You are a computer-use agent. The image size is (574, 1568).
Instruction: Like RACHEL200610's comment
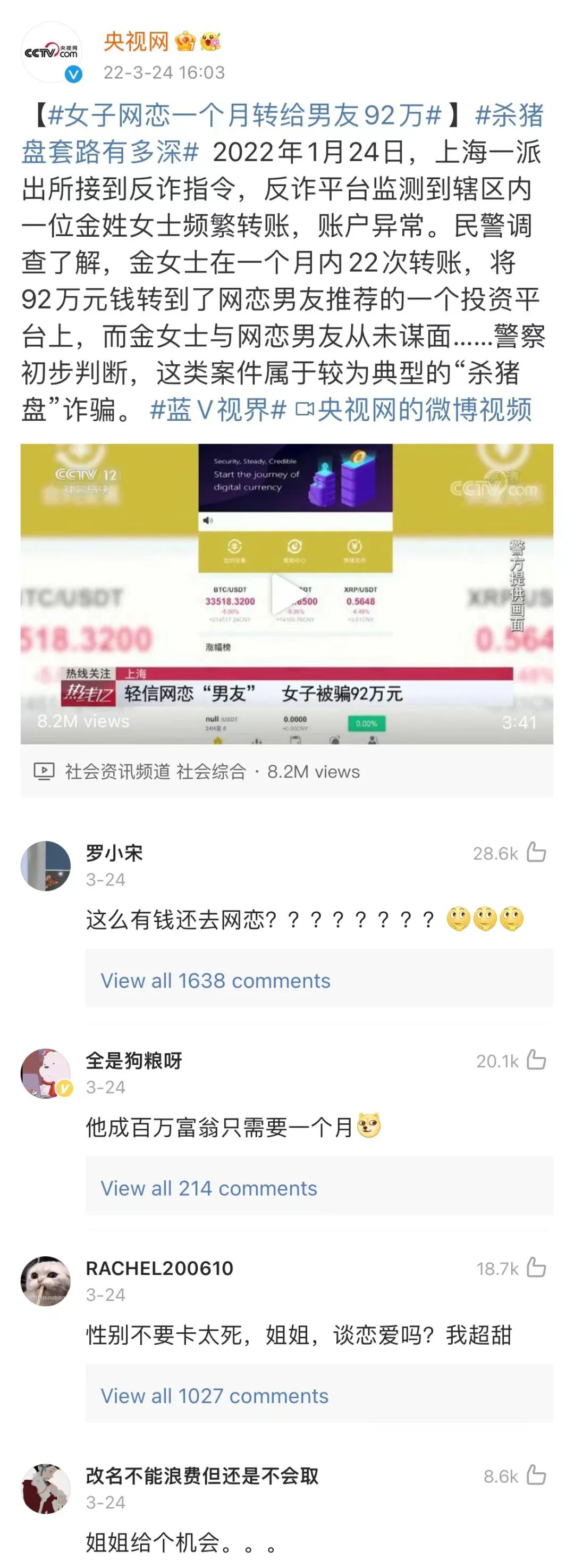[536, 1268]
